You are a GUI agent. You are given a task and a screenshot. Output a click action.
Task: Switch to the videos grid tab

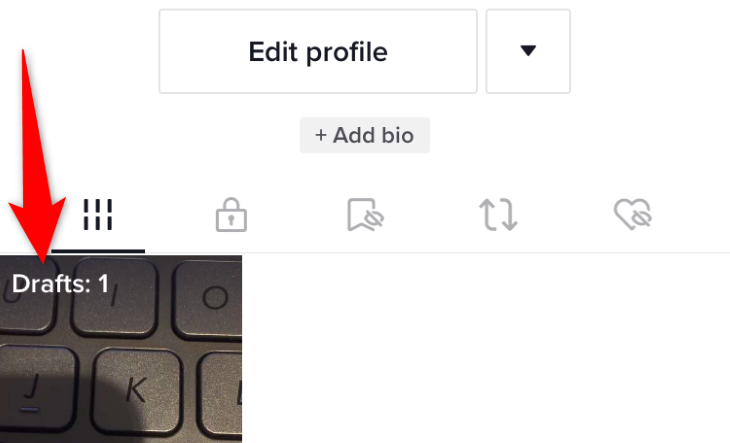[x=98, y=213]
